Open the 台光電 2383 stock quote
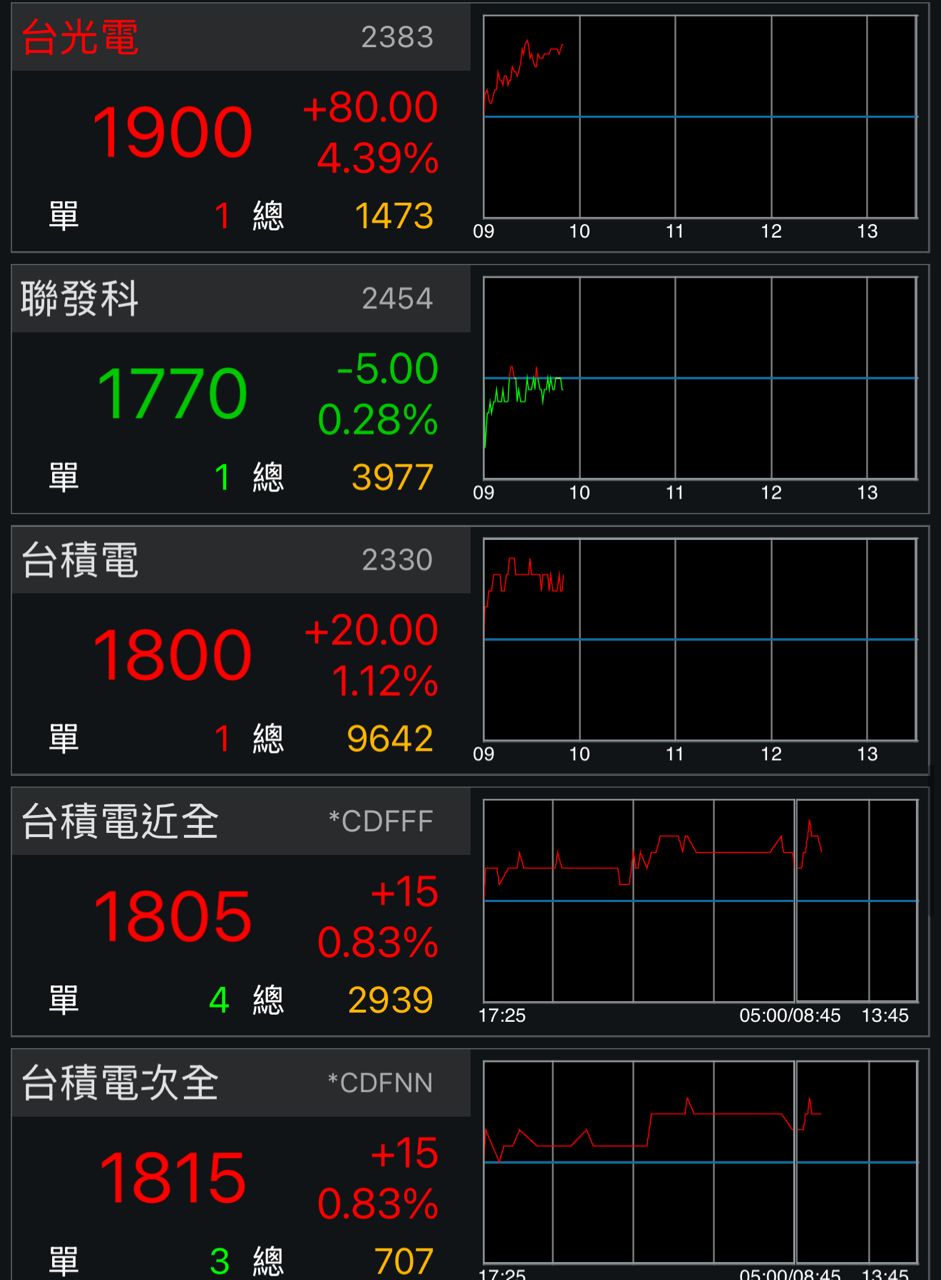941x1280 pixels. click(240, 130)
